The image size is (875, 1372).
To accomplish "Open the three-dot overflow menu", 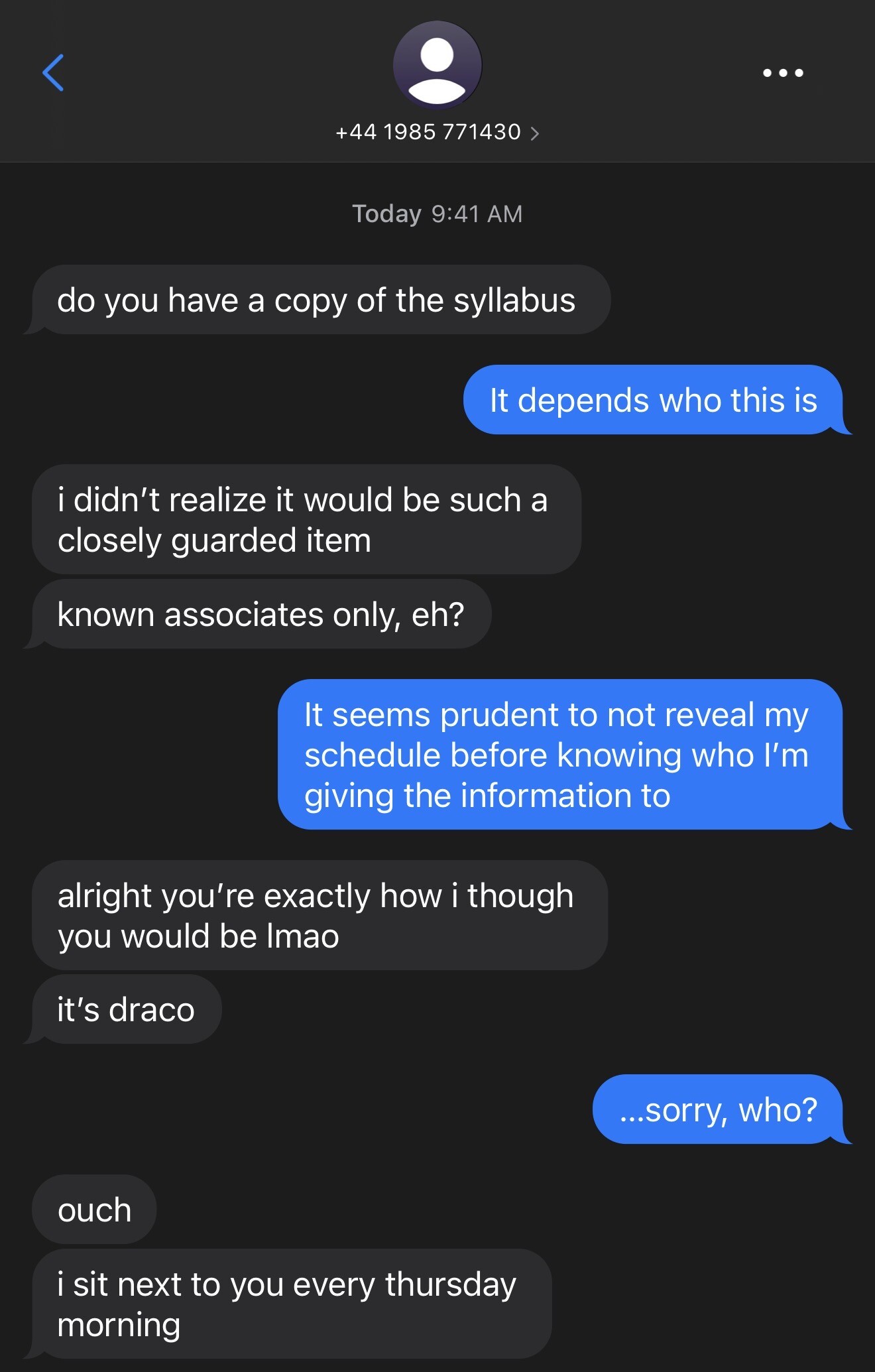I will 783,73.
